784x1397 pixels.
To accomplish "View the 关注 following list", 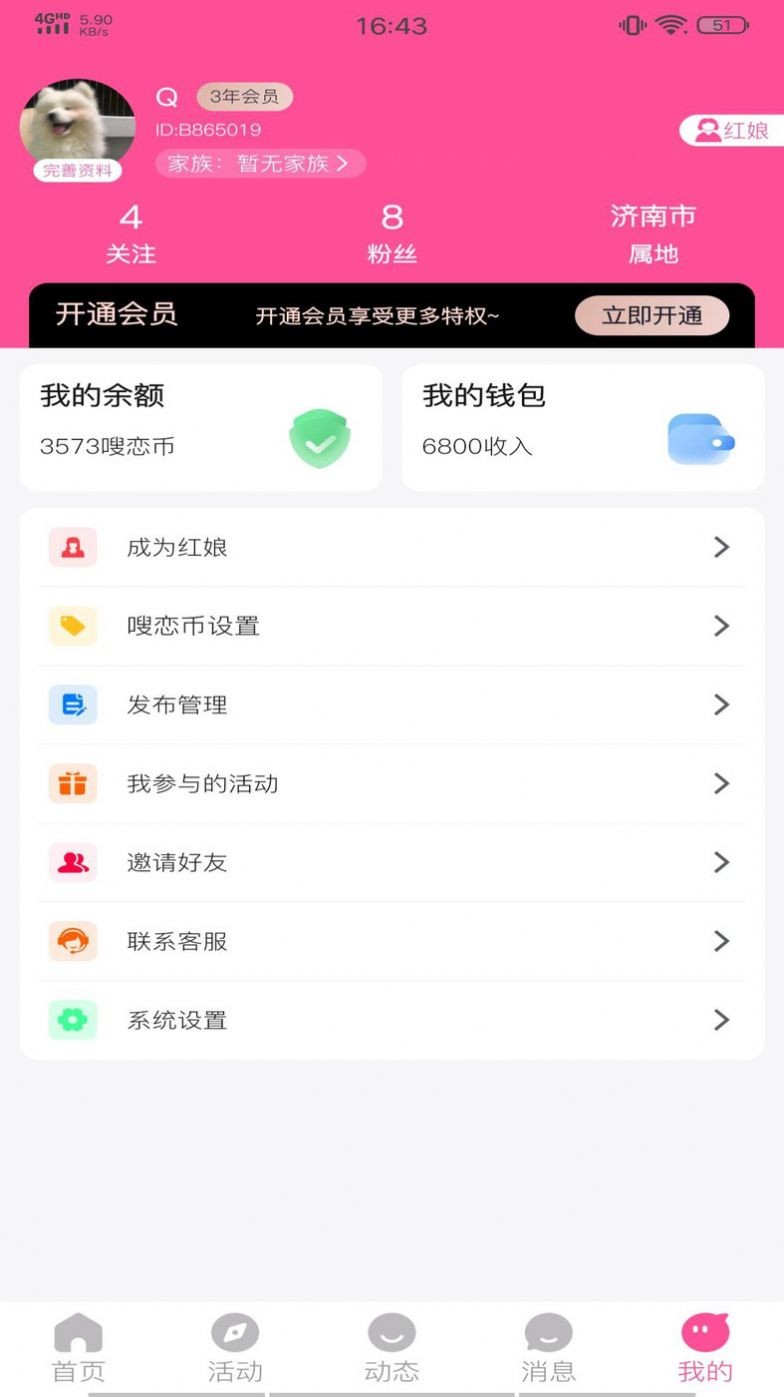I will [131, 234].
